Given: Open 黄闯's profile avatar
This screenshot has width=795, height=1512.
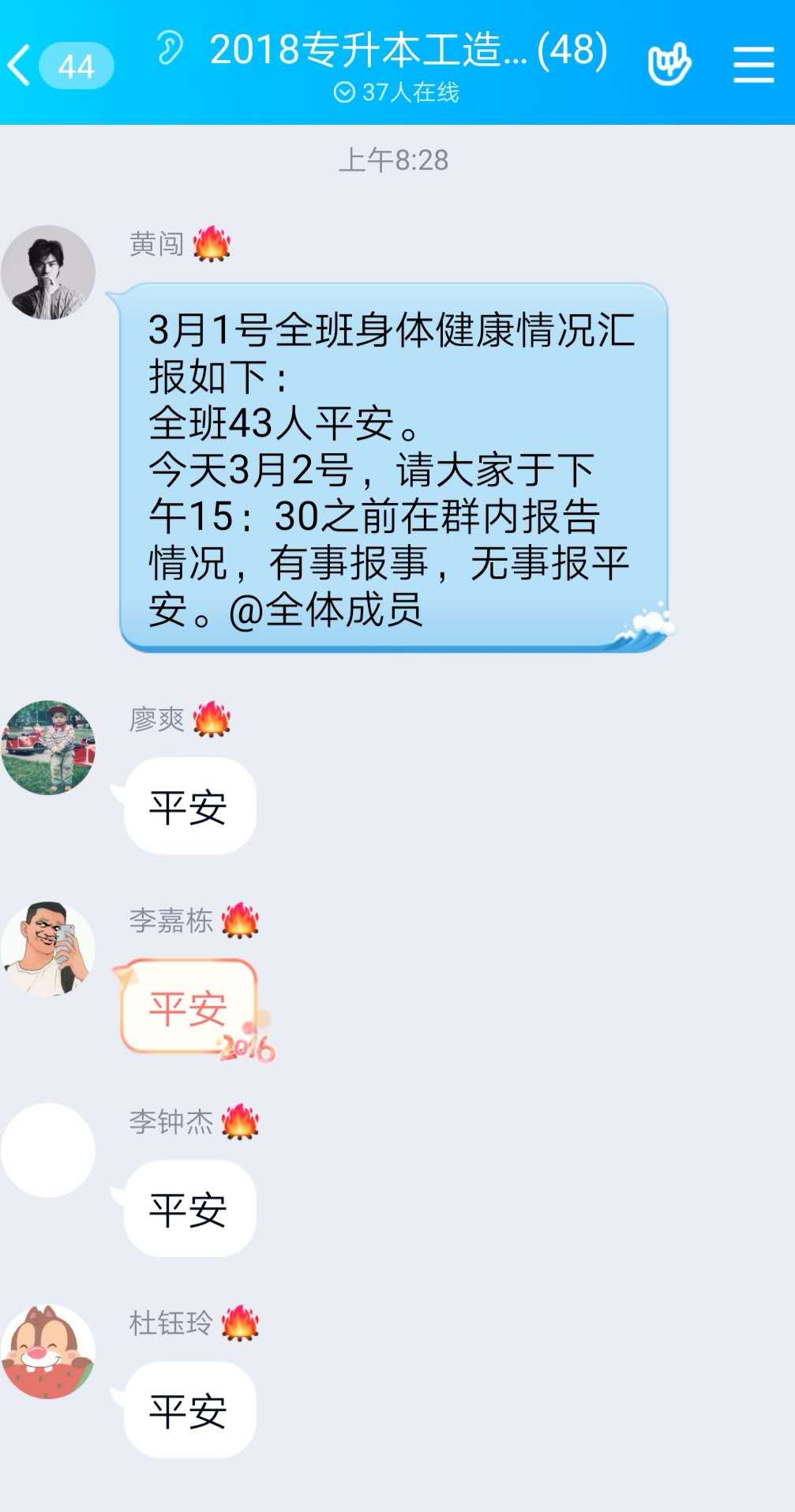Looking at the screenshot, I should tap(48, 272).
